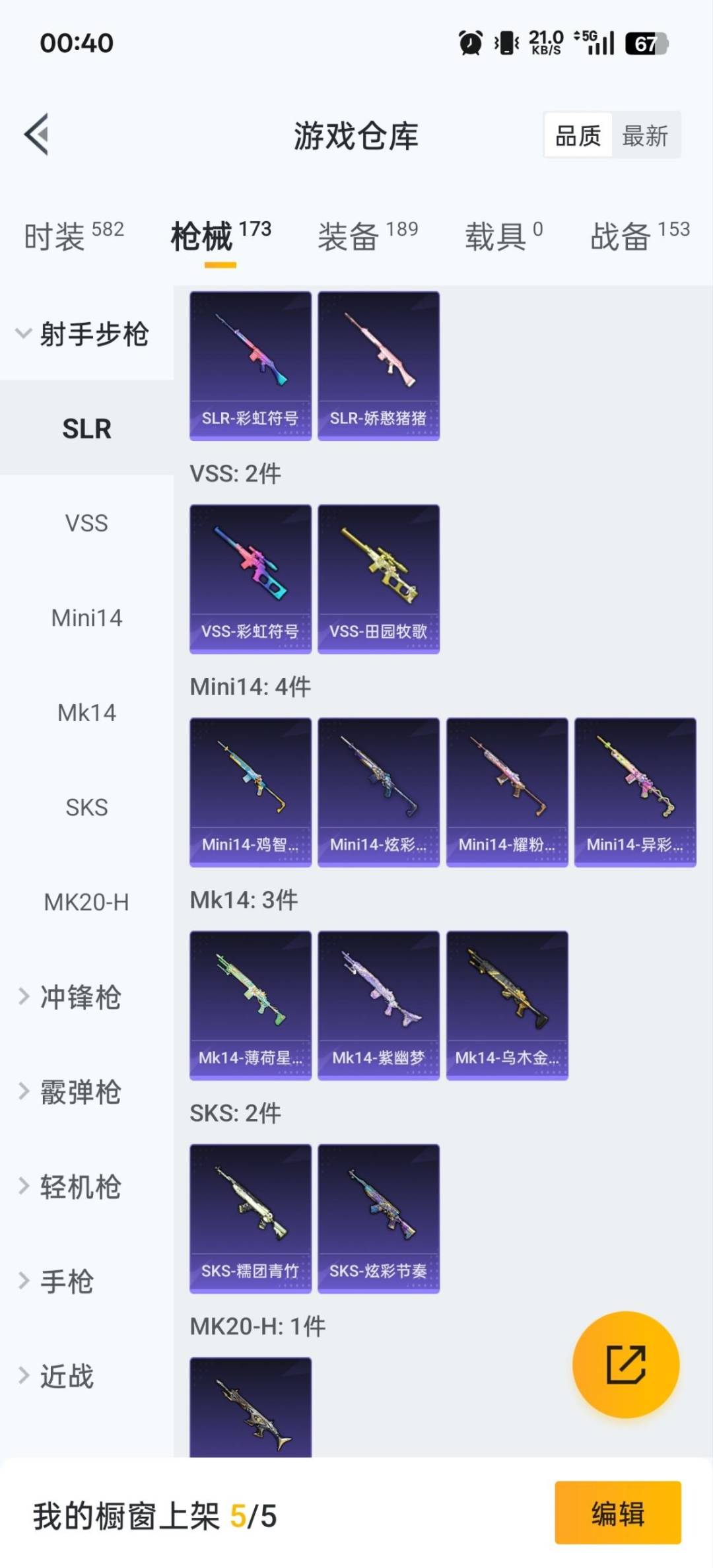Select the Mini14 sidebar entry

(86, 618)
